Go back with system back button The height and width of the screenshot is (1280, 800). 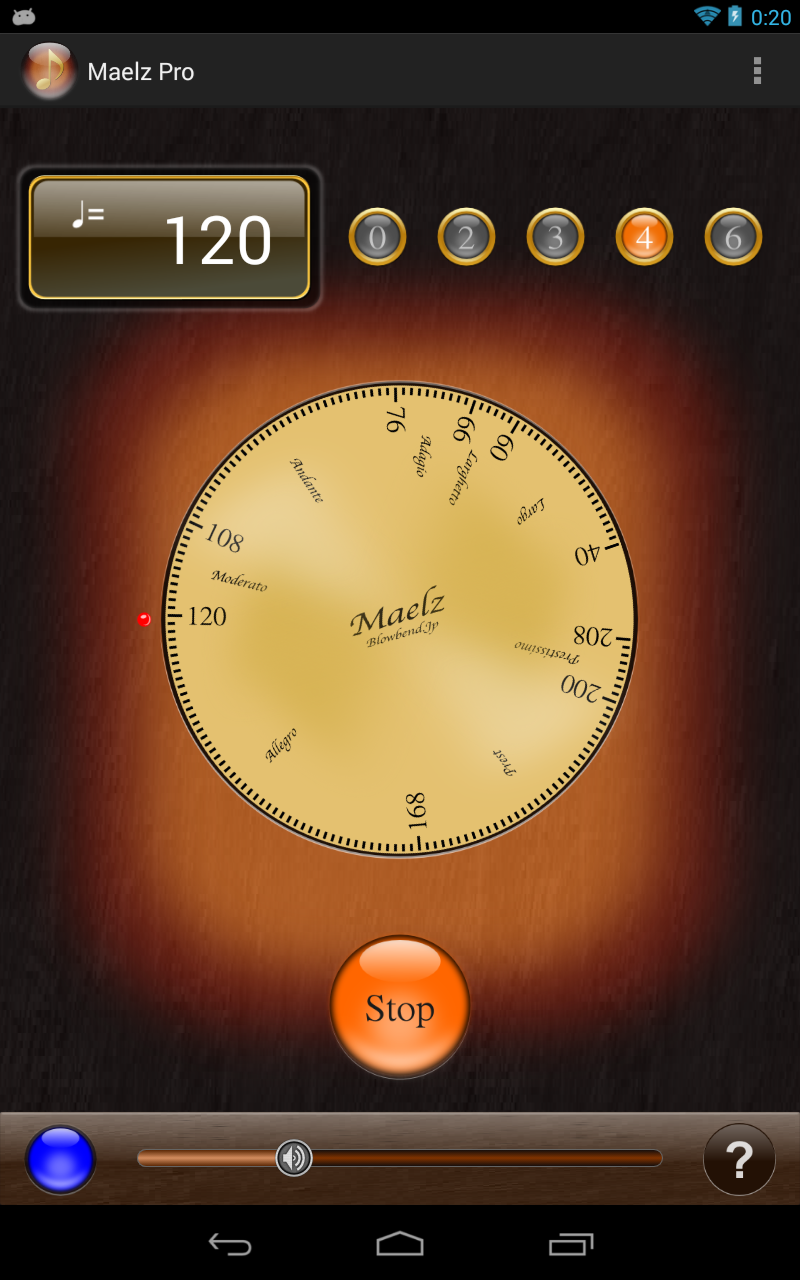[229, 1243]
